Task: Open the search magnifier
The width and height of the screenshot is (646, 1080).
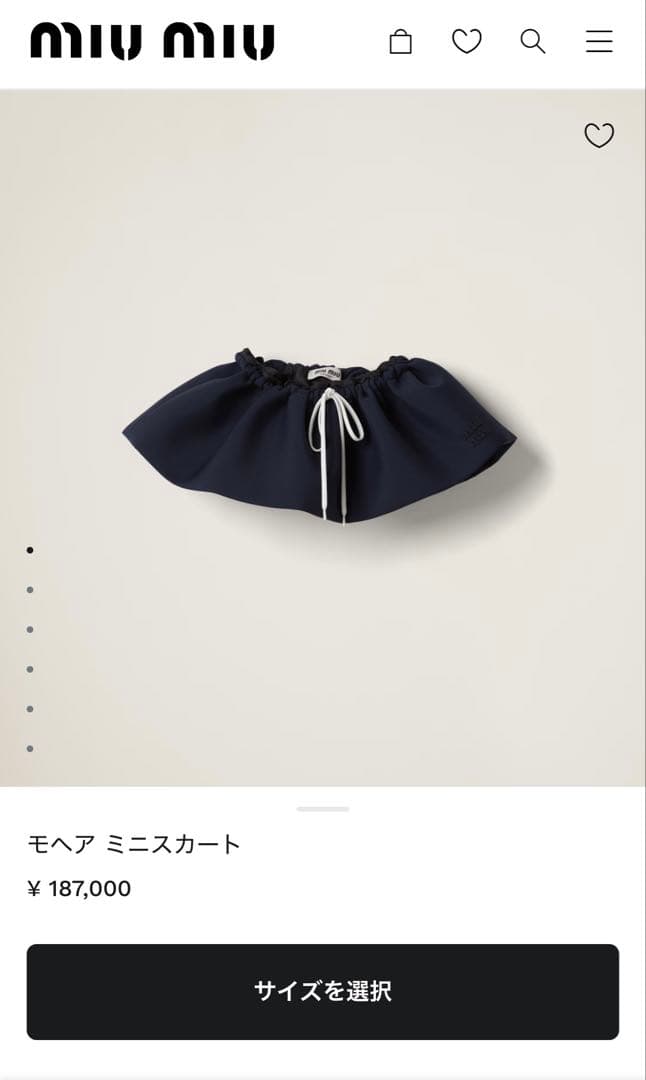Action: pos(532,41)
